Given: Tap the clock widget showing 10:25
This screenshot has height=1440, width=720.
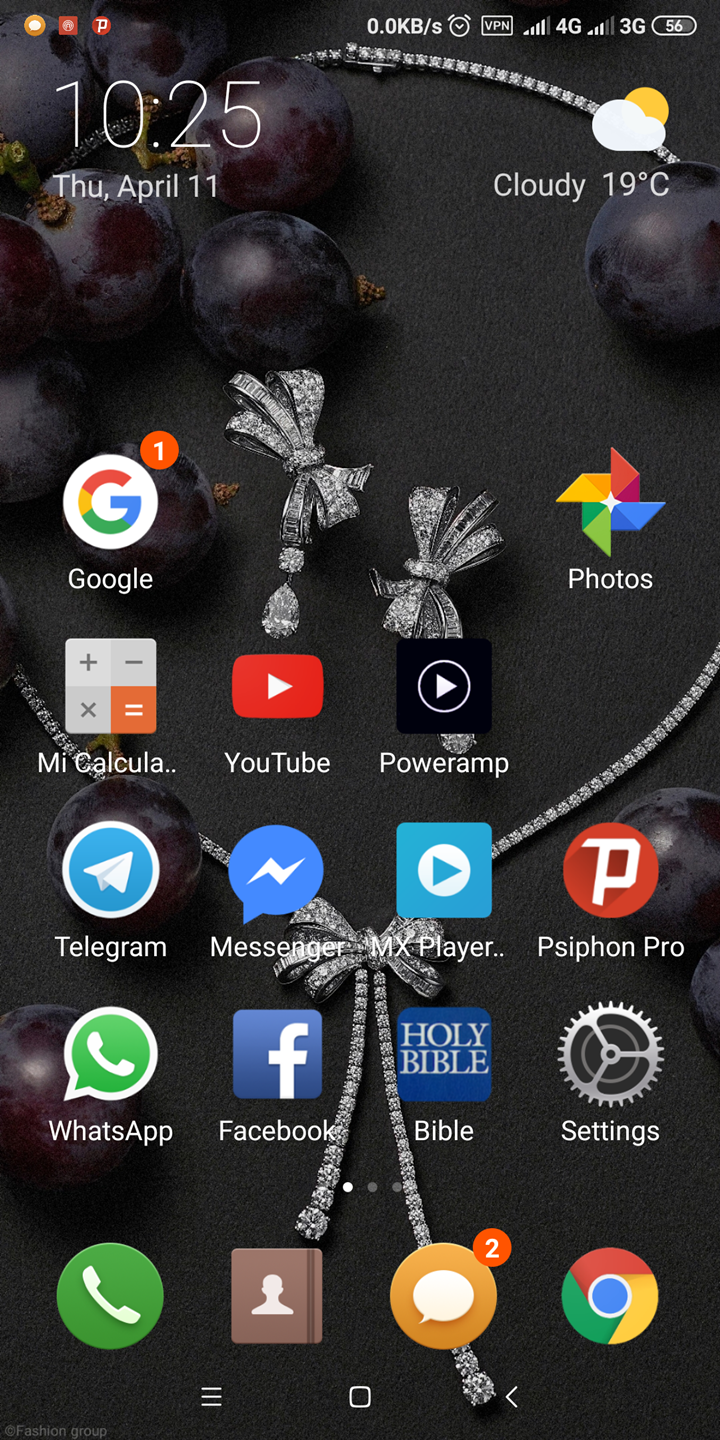Looking at the screenshot, I should coord(158,115).
